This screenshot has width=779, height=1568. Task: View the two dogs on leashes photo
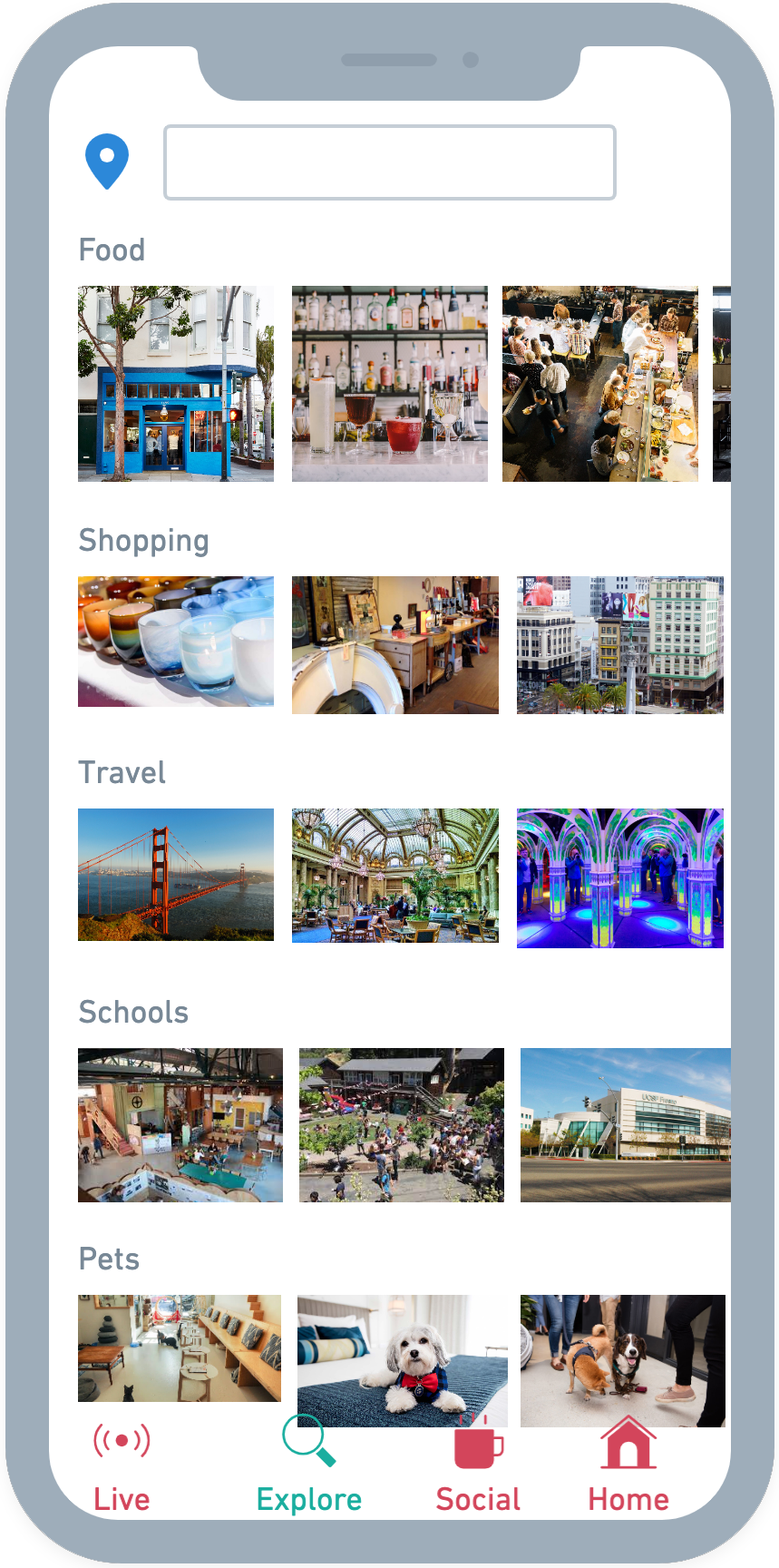(x=623, y=1358)
